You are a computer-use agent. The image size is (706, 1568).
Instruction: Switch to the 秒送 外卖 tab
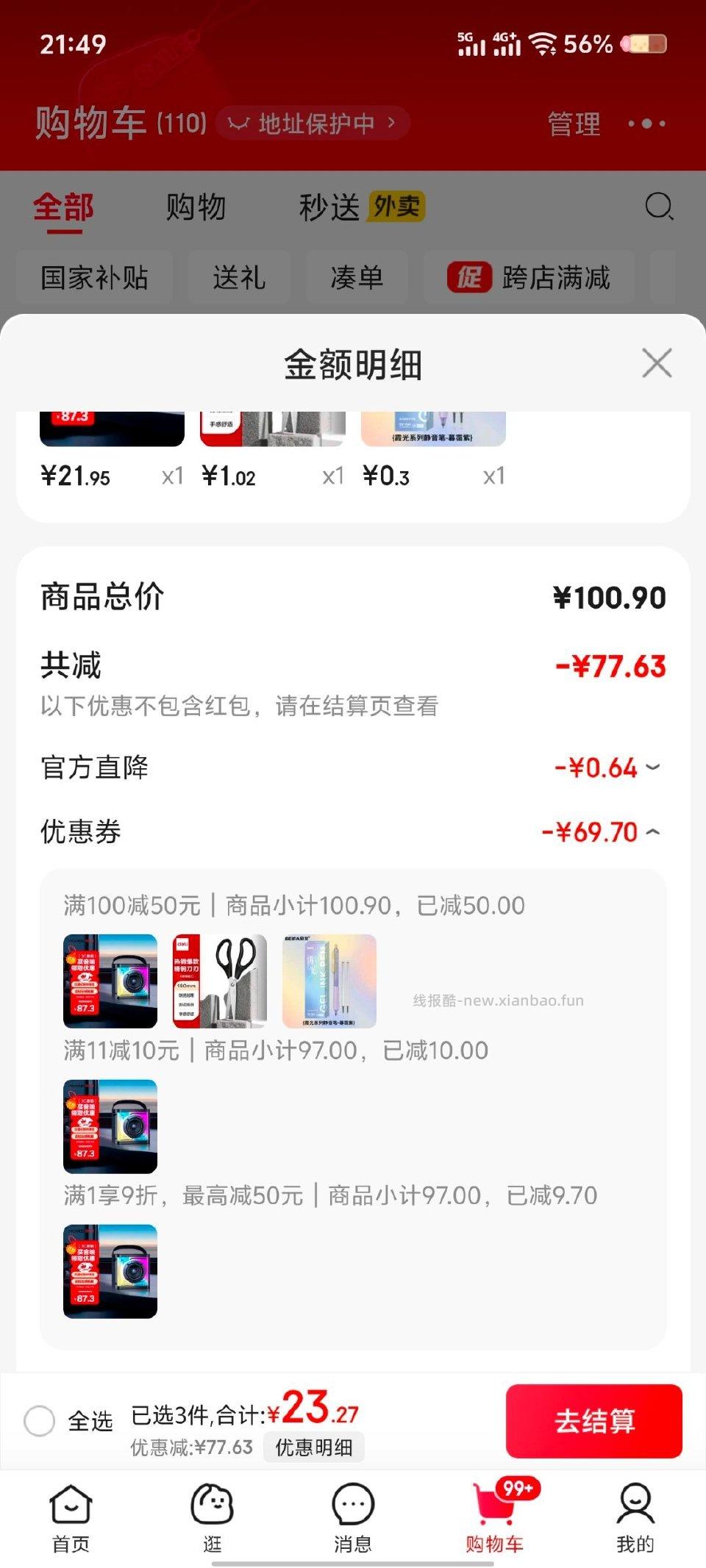coord(361,207)
